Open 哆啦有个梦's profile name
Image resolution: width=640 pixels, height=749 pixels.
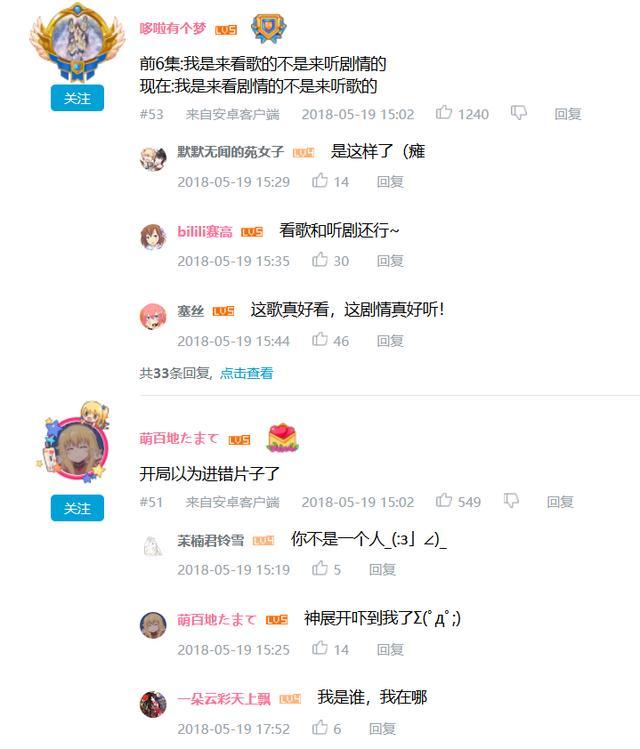click(x=174, y=28)
